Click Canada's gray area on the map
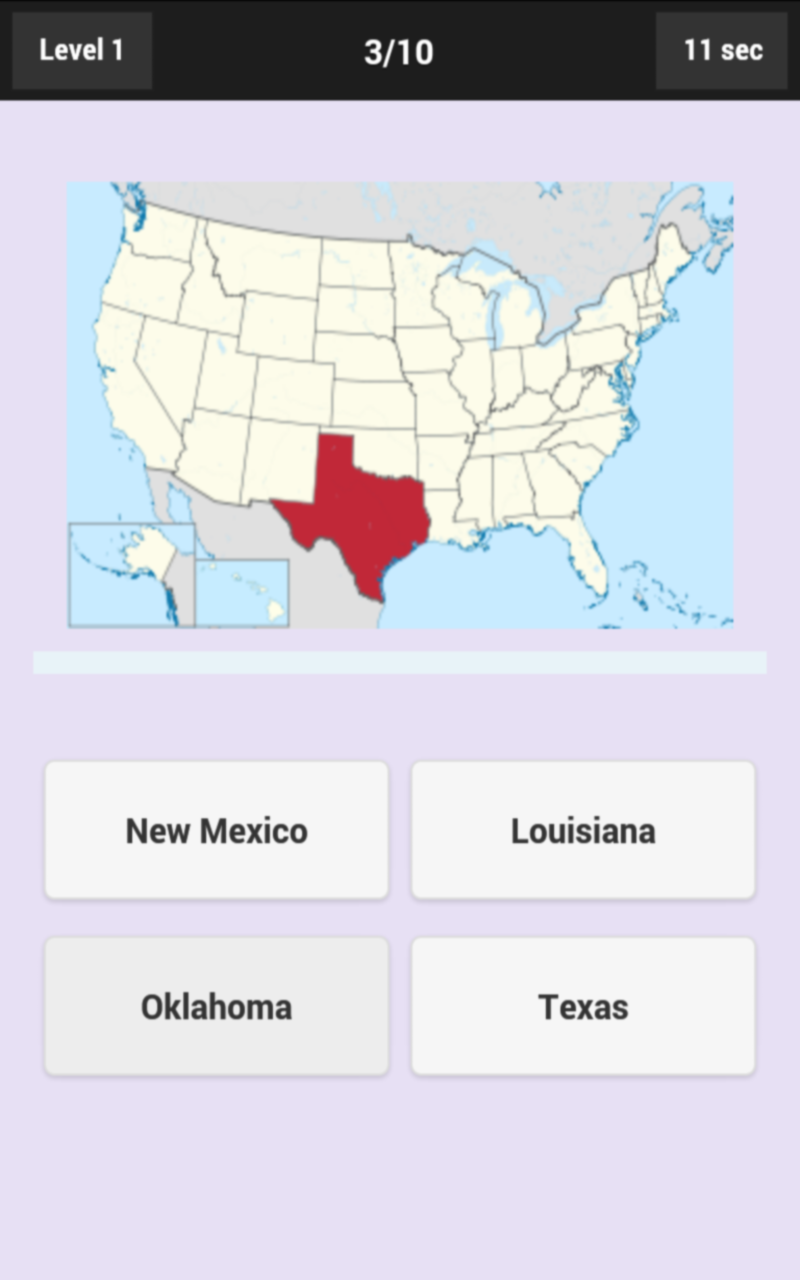800x1280 pixels. [x=400, y=210]
